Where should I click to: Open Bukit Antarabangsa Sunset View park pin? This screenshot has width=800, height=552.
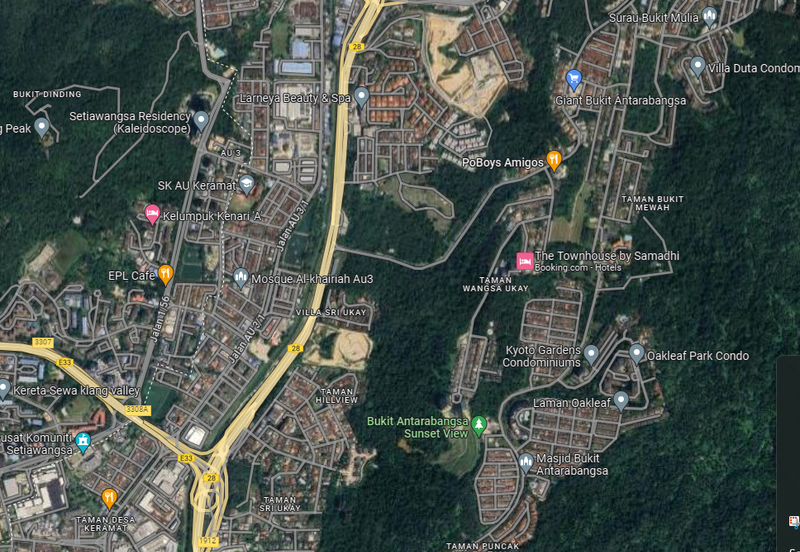[478, 425]
